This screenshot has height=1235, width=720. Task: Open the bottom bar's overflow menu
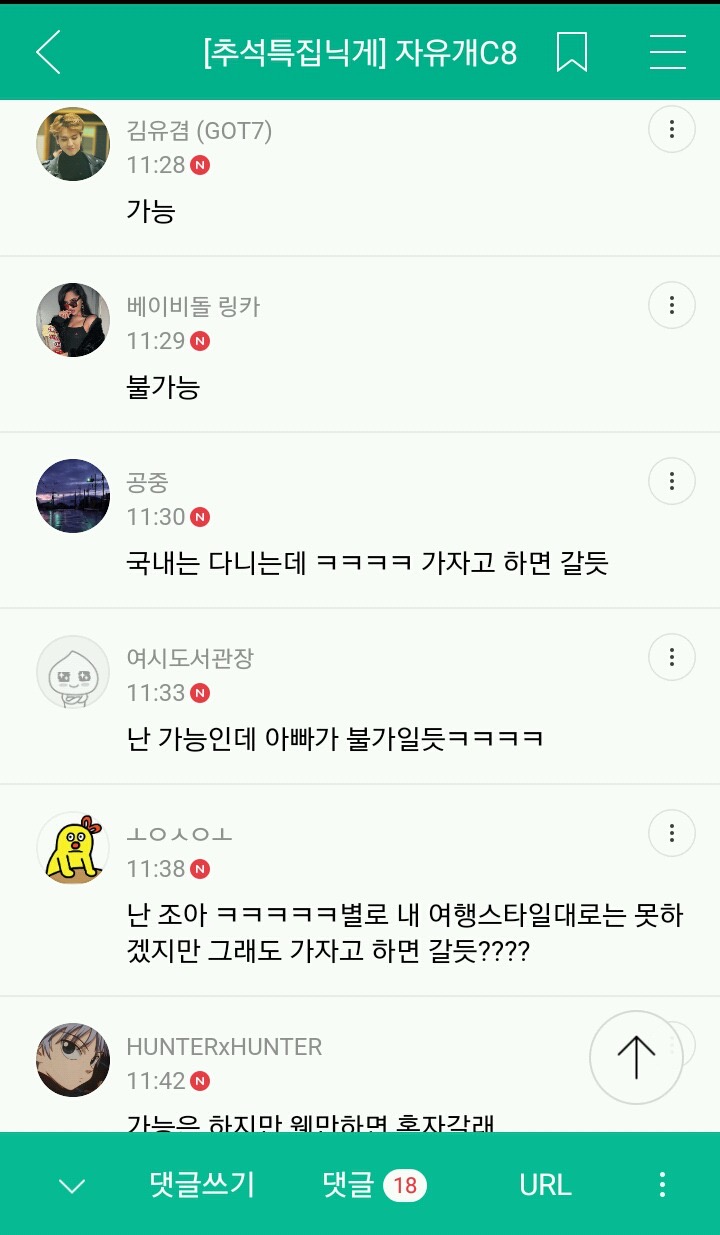tap(662, 1185)
